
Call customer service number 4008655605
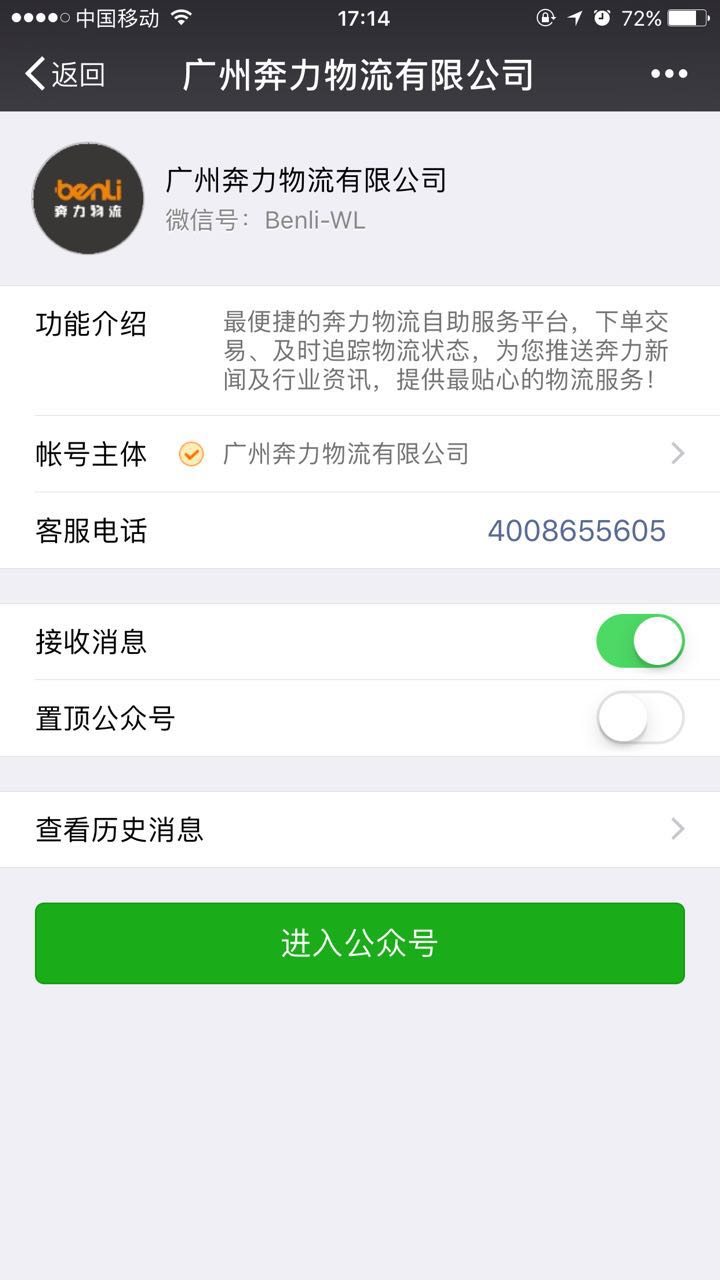coord(576,531)
